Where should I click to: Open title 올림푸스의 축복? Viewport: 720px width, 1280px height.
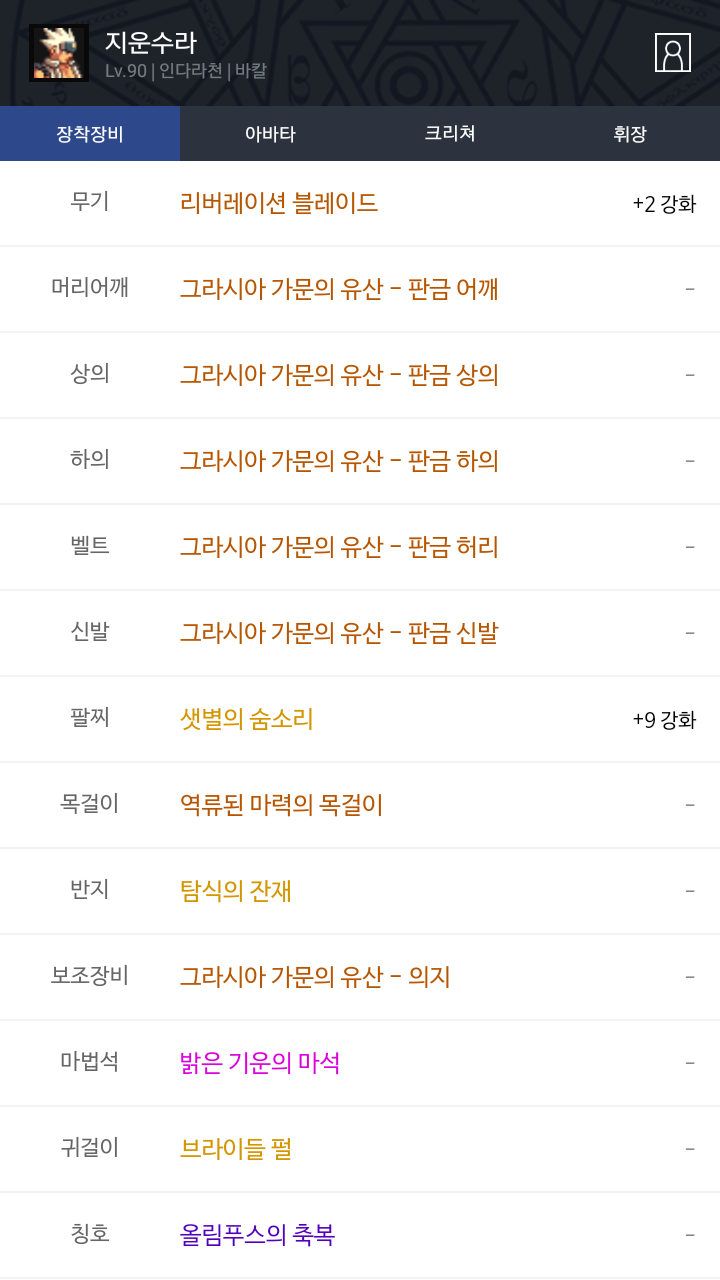pos(257,1235)
